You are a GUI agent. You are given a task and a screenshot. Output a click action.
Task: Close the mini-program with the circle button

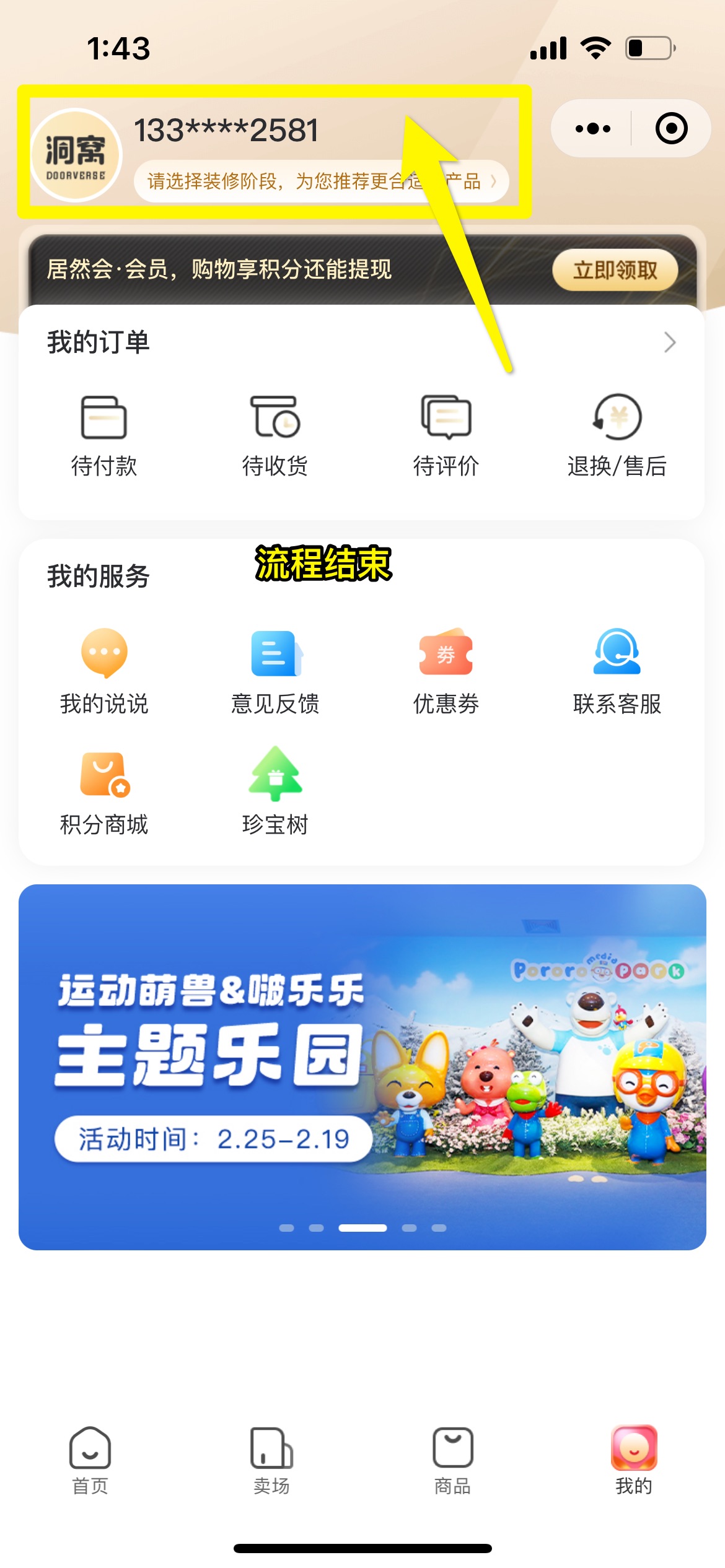tap(671, 129)
